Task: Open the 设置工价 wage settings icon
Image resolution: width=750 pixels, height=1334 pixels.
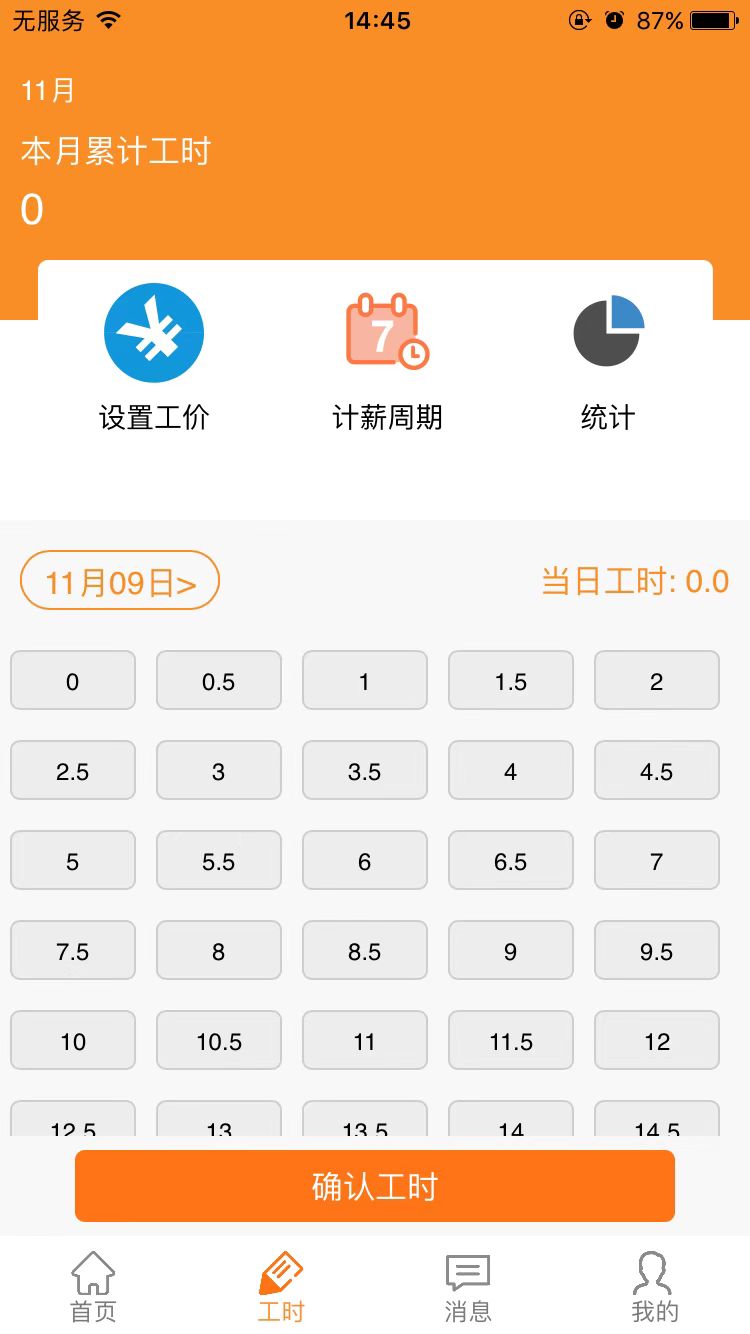Action: (x=153, y=332)
